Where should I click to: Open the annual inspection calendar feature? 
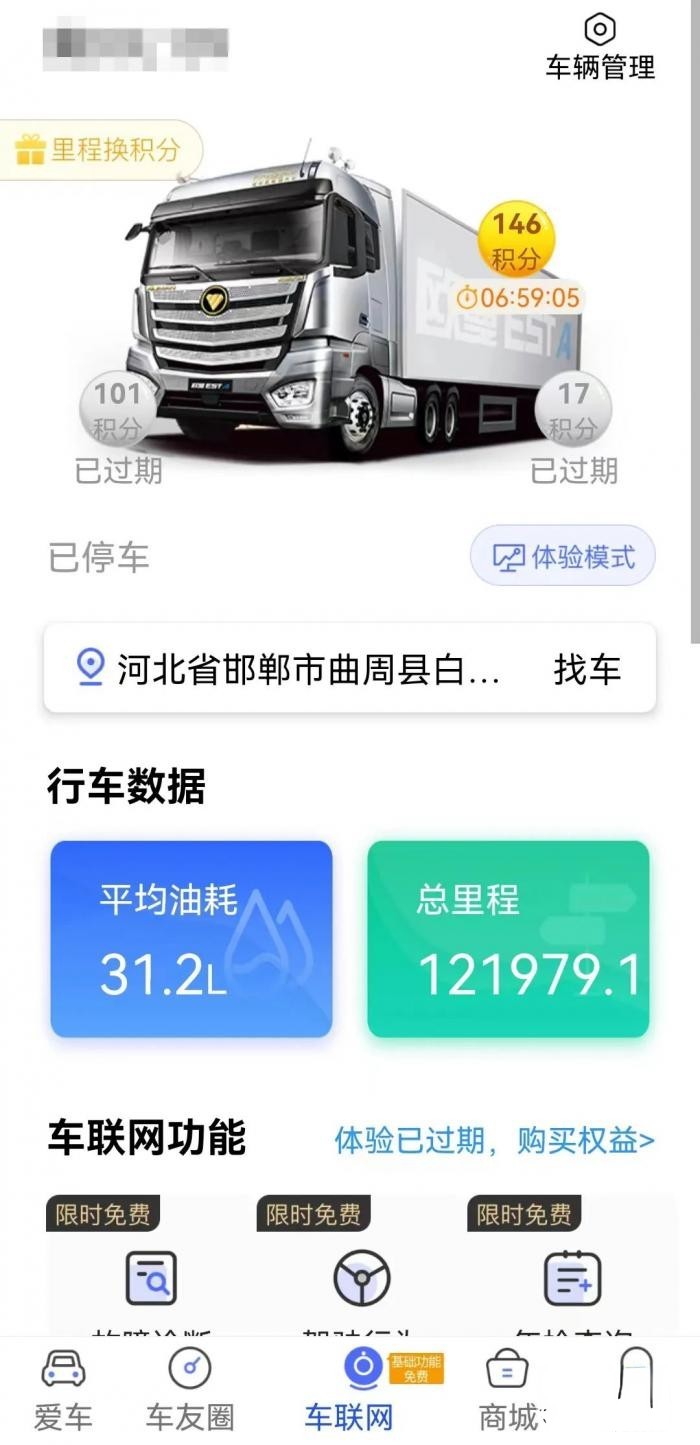[x=571, y=1280]
